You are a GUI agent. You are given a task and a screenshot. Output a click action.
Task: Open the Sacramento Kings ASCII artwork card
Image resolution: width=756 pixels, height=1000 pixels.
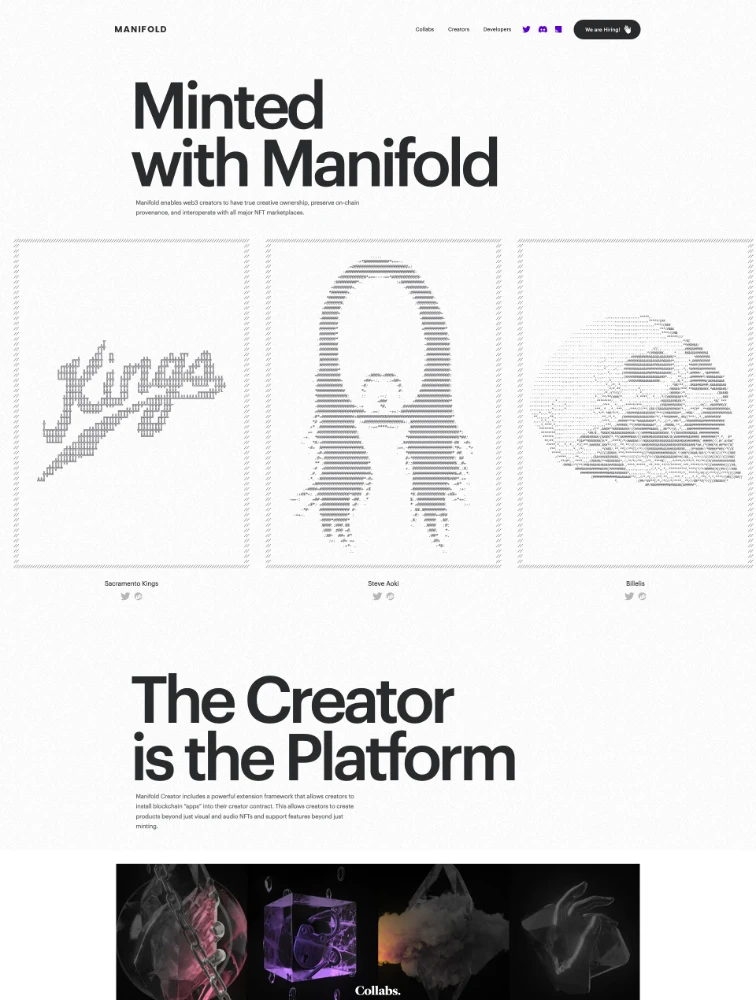tap(131, 404)
